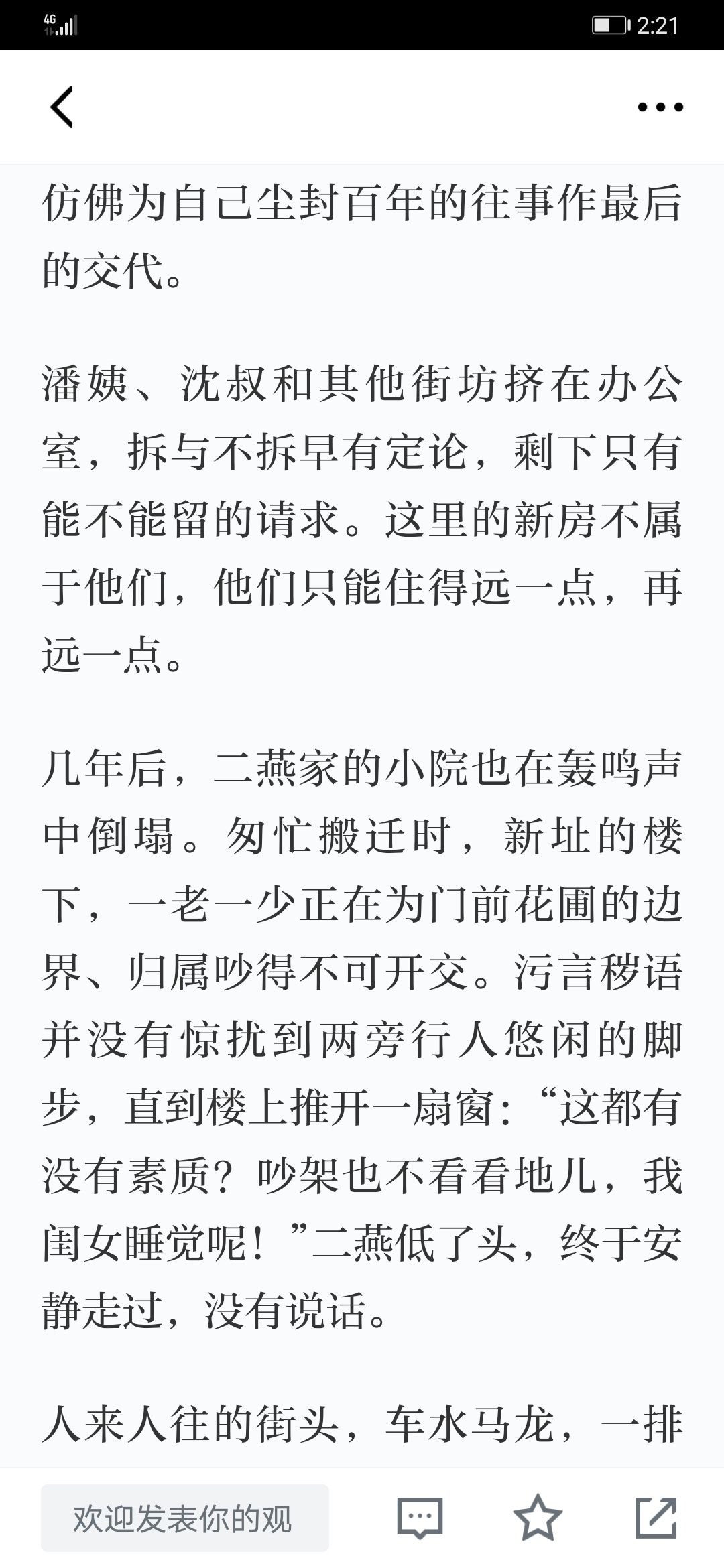Favorite this article with the star
724x1568 pixels.
coord(538,1518)
